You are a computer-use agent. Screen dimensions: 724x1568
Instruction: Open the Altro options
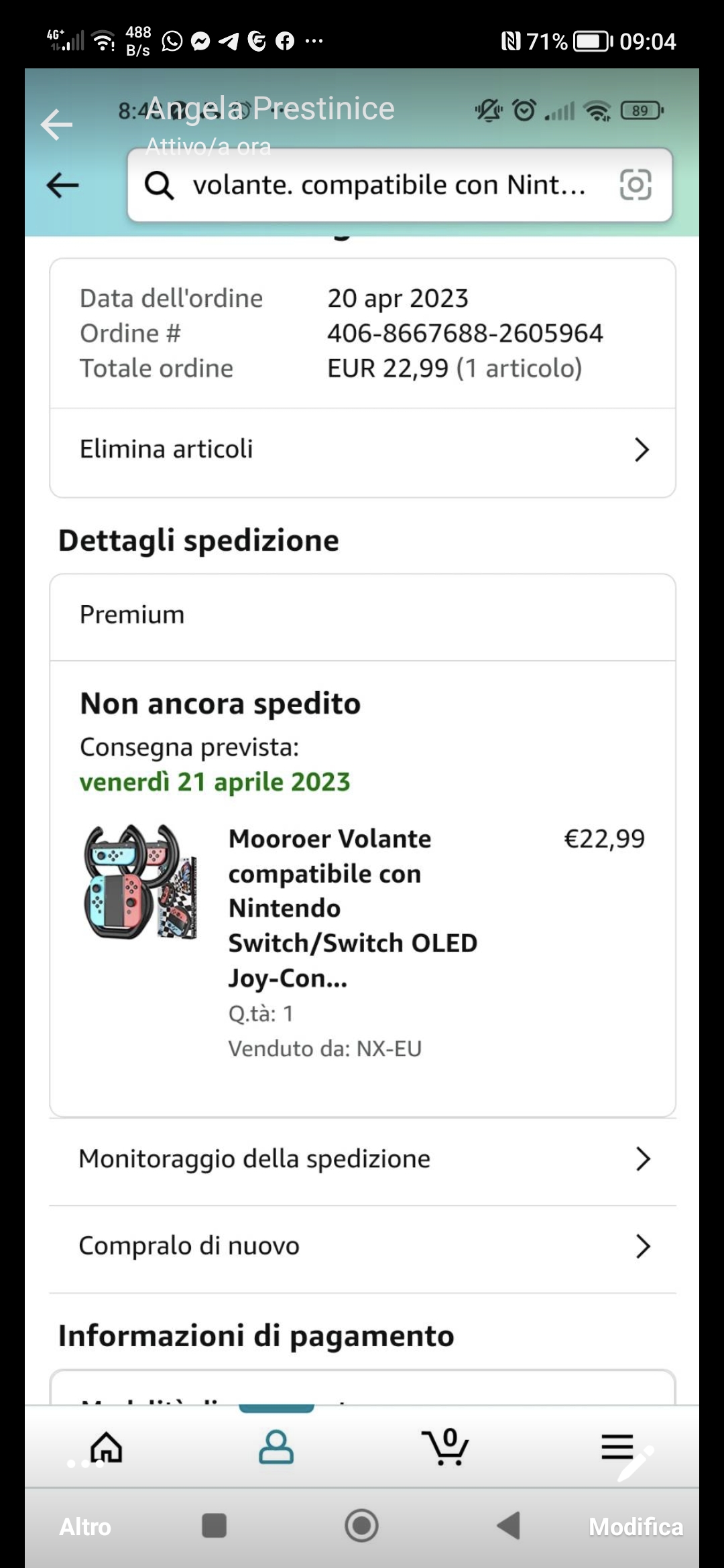coord(85,1527)
